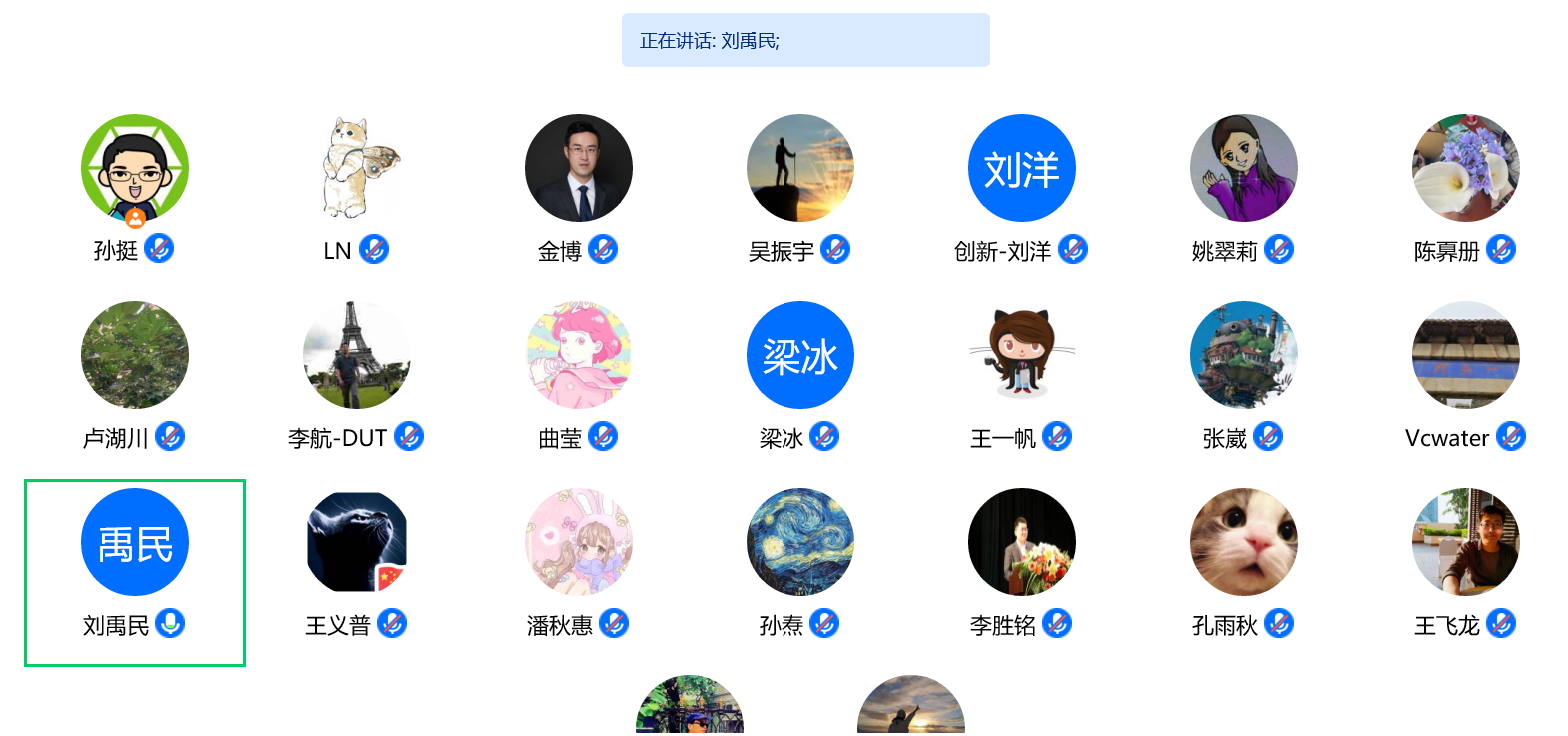
Task: Open Vcwater's participant tile
Action: point(1466,355)
